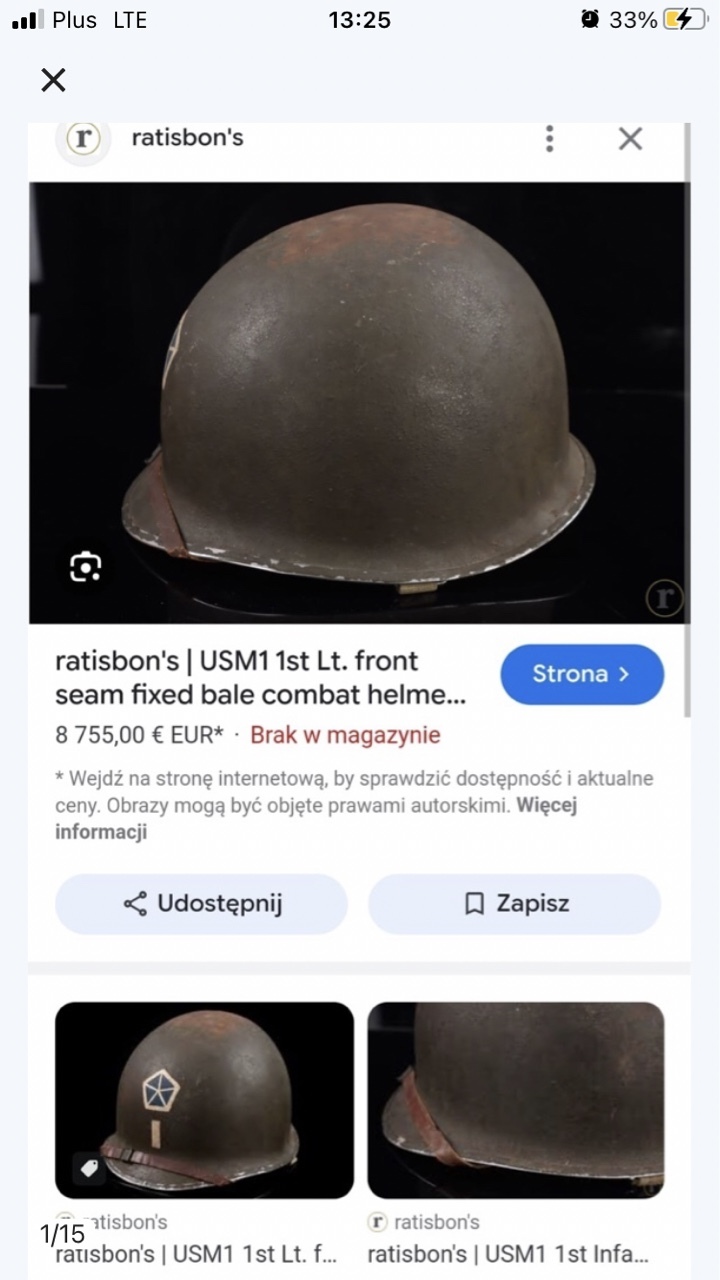
Task: Search inside image with lens icon
Action: coord(86,567)
